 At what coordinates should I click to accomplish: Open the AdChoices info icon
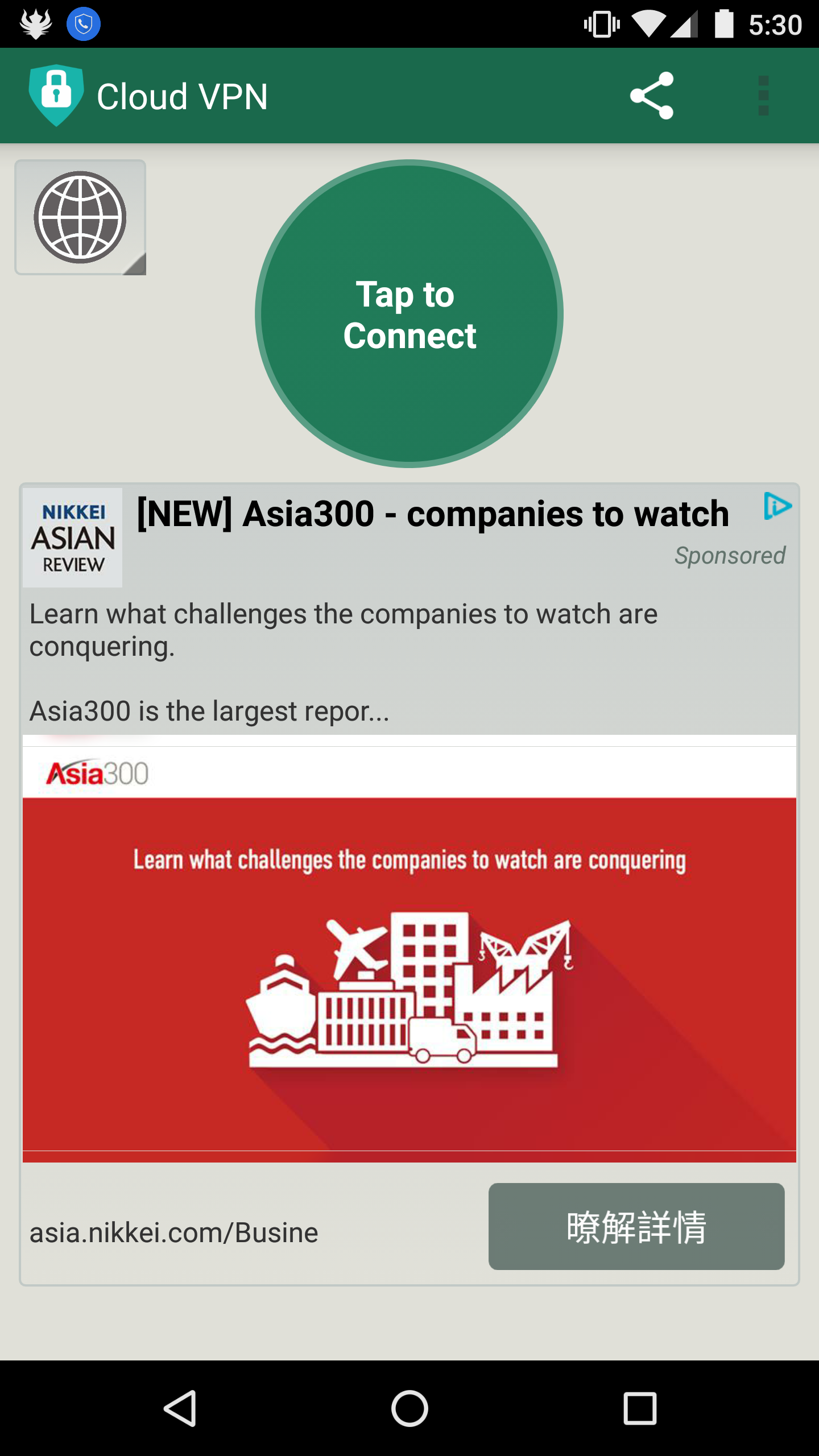click(777, 506)
